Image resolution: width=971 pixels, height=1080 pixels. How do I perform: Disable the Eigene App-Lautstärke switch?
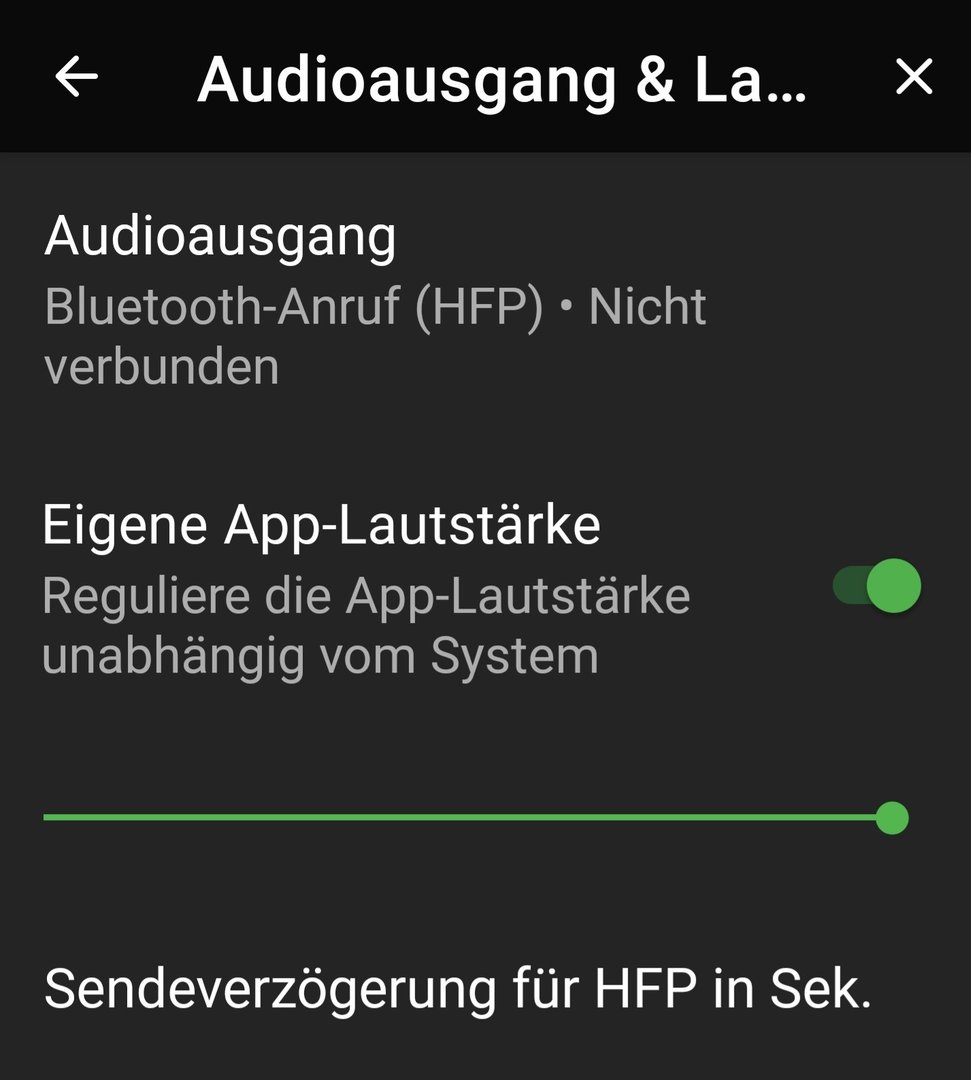[x=877, y=587]
